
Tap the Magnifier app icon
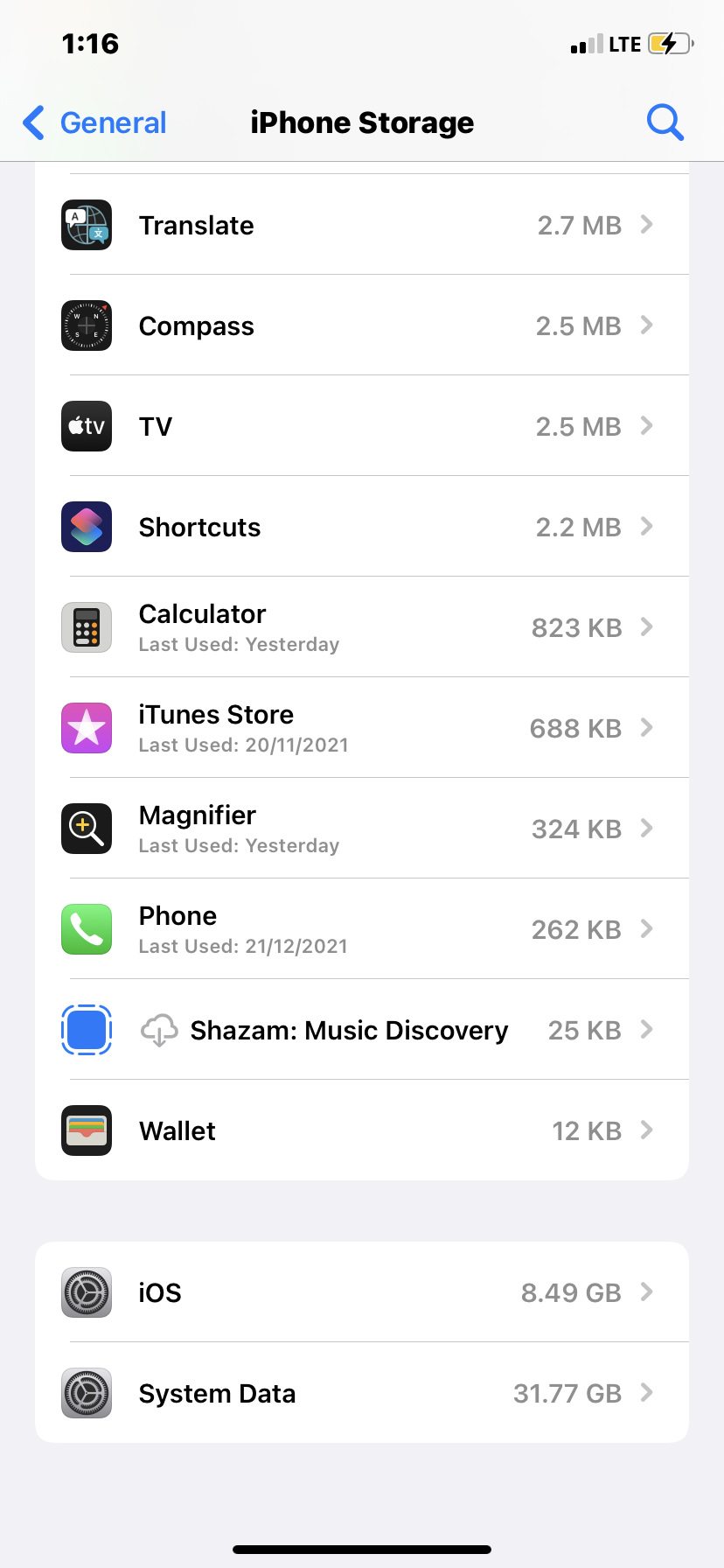pos(86,829)
